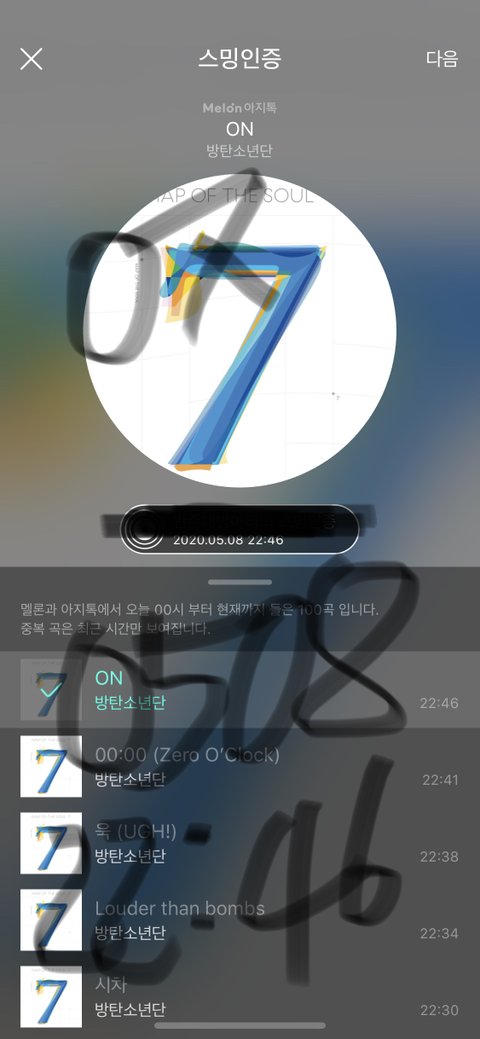This screenshot has width=480, height=1039.
Task: Close the streaming certification screen
Action: (x=31, y=59)
